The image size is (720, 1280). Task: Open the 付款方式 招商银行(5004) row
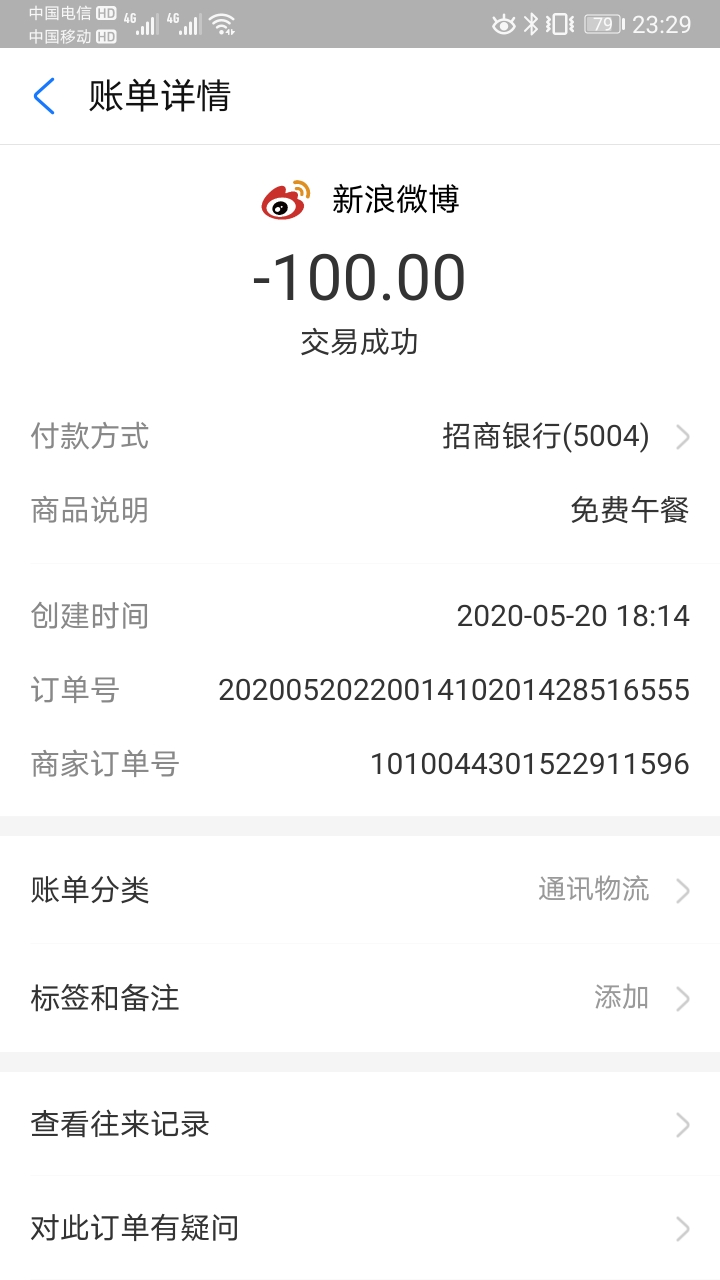[x=360, y=437]
